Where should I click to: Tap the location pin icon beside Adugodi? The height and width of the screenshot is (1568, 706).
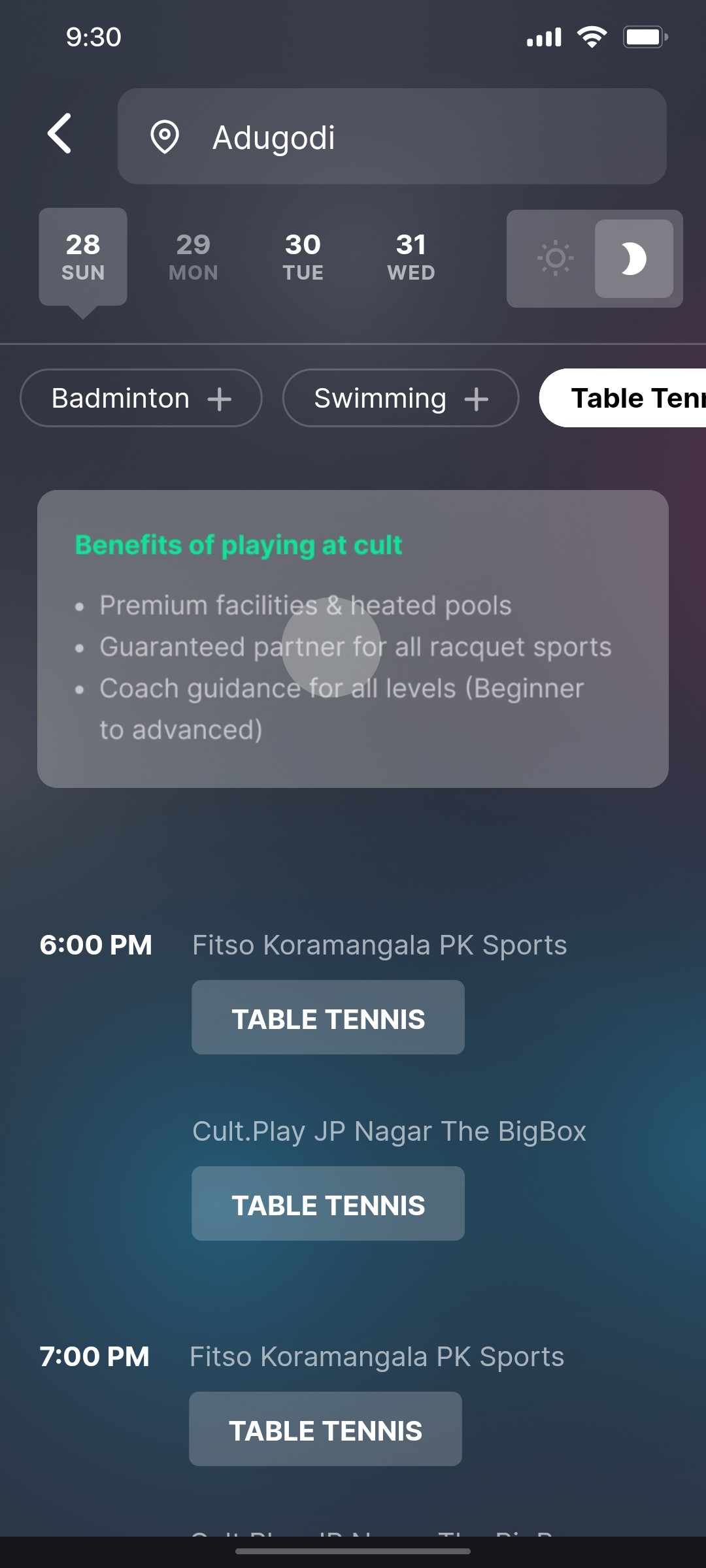(165, 137)
